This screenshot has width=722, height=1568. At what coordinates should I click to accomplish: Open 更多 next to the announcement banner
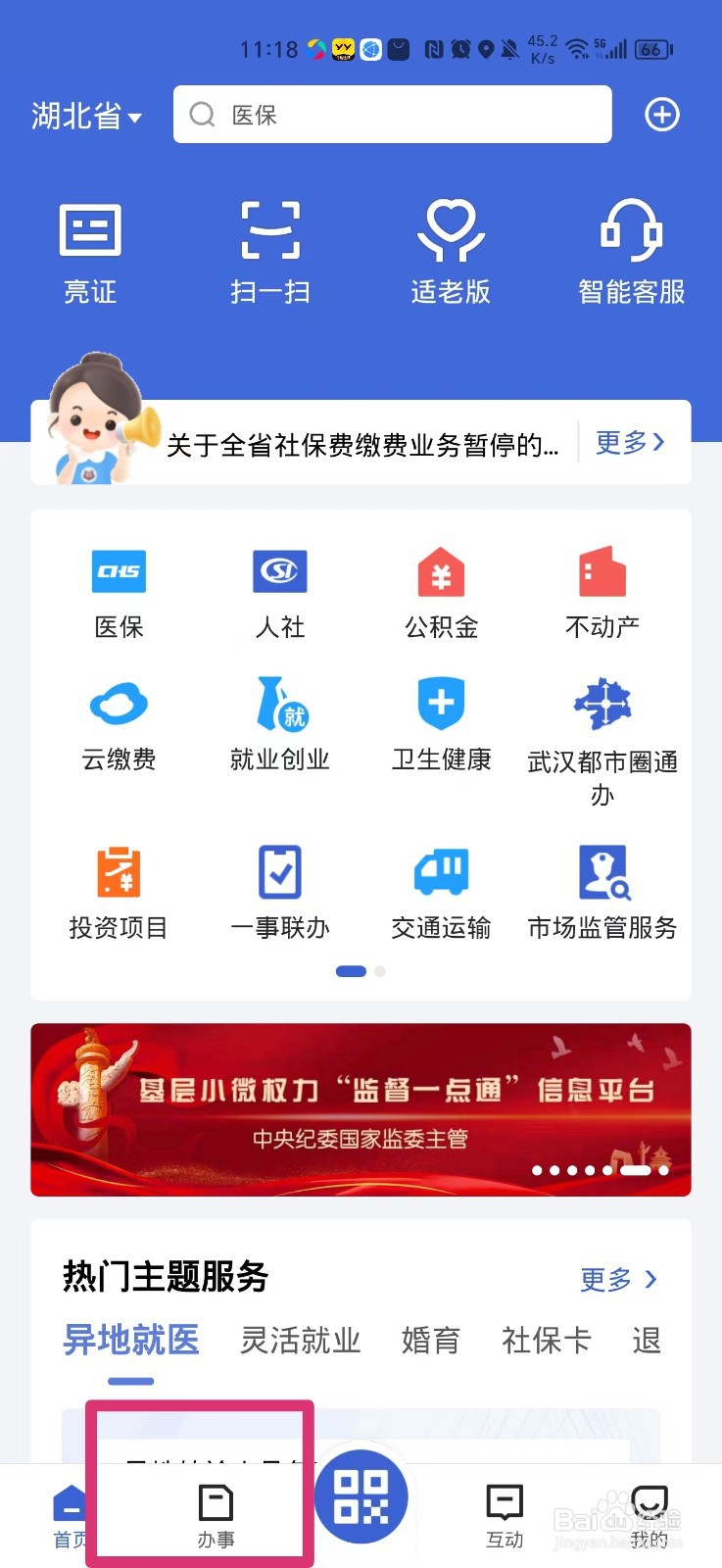630,443
